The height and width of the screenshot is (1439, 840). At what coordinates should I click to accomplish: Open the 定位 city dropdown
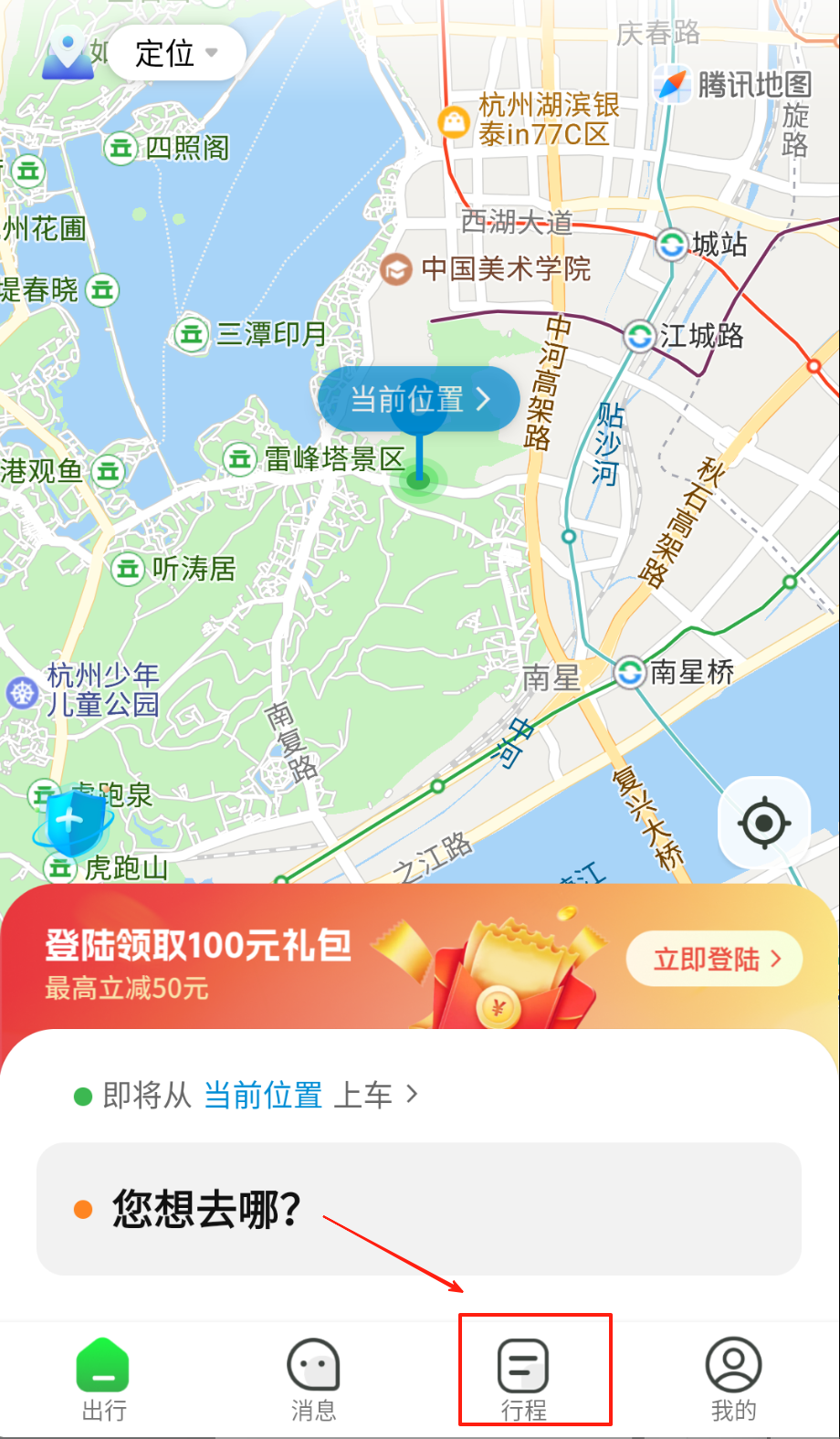coord(175,53)
